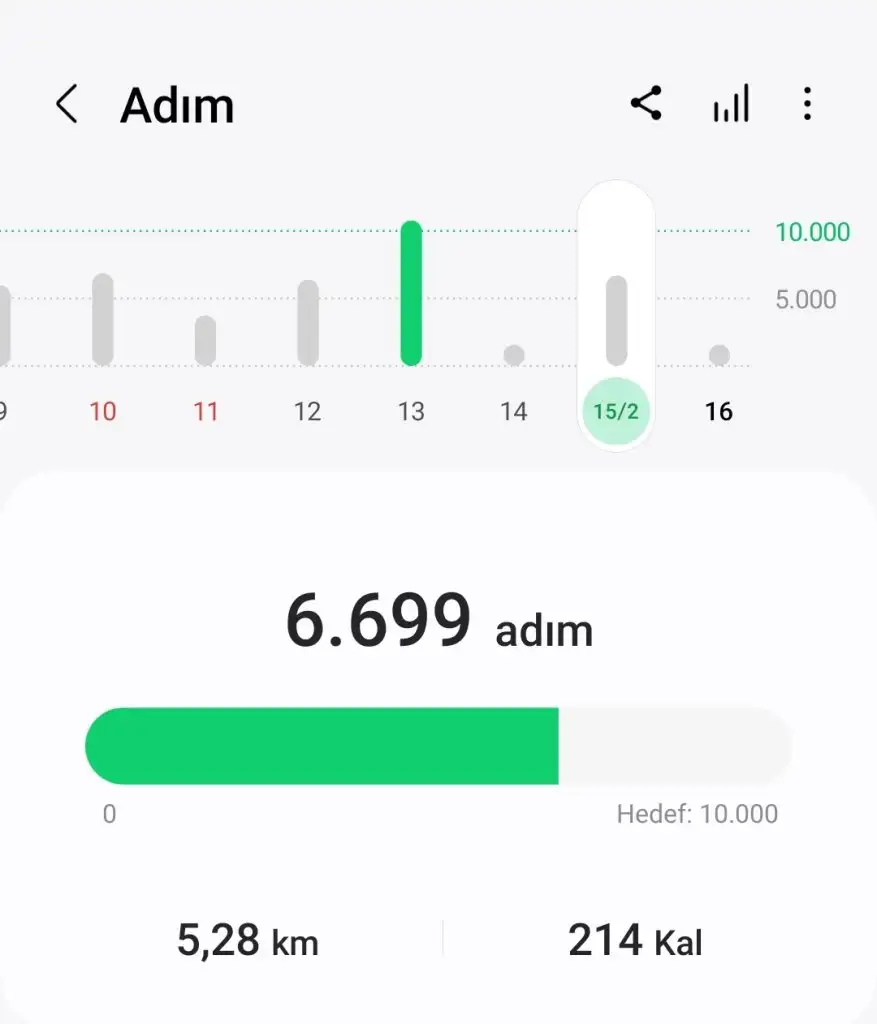The image size is (877, 1024).
Task: View steps for day 14
Action: click(x=514, y=411)
